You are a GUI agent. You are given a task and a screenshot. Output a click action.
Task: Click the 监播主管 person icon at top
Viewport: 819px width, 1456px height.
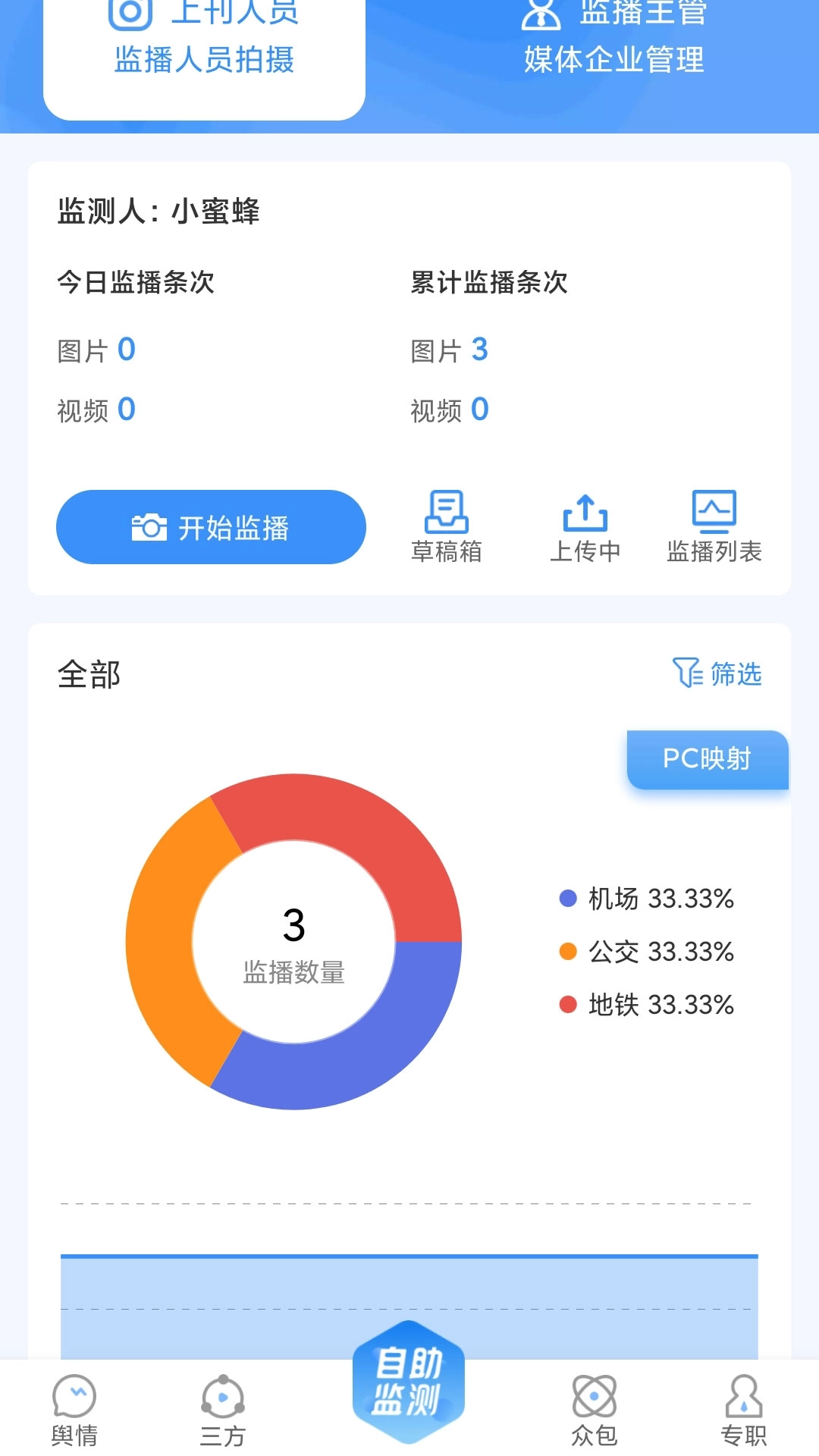(x=540, y=14)
